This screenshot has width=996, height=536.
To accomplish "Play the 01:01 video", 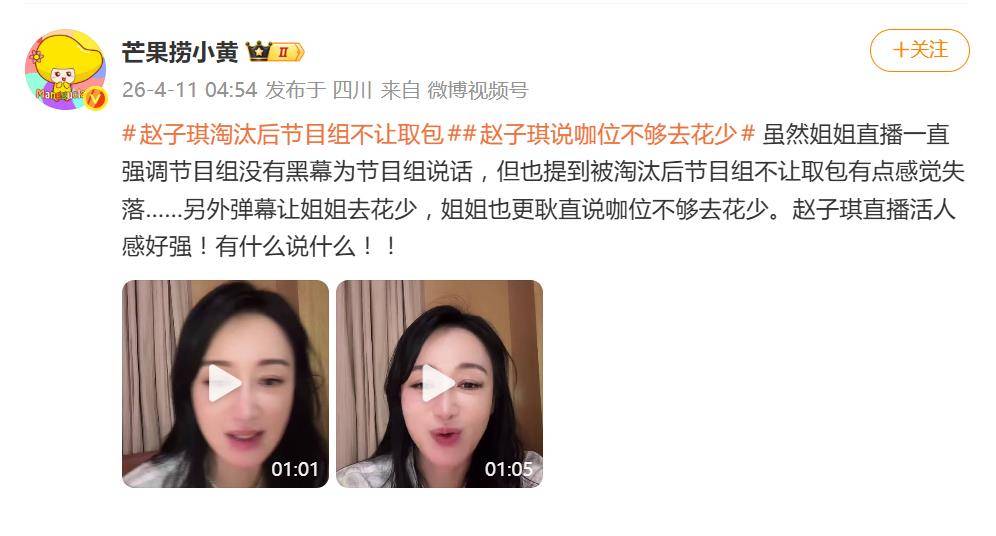I will tap(225, 384).
